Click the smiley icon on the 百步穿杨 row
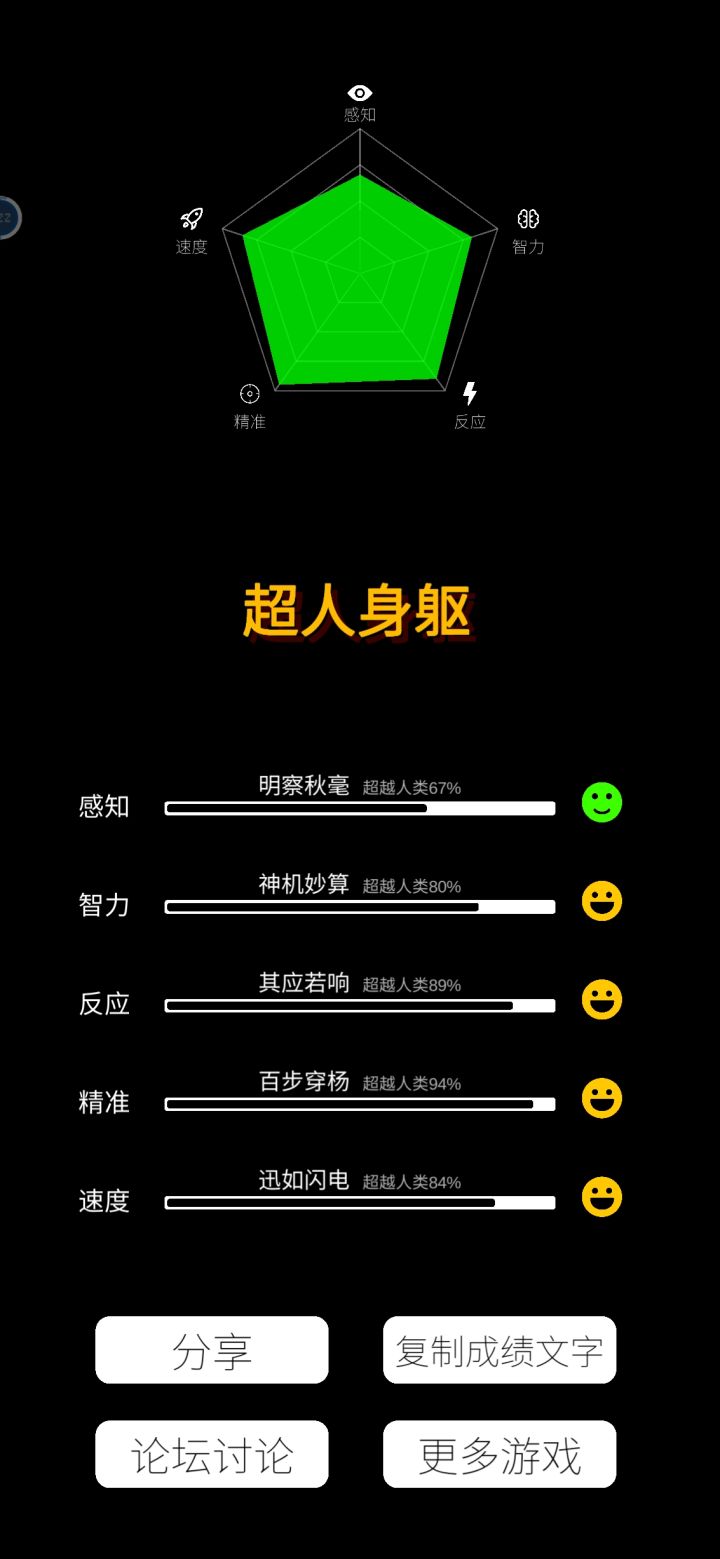Image resolution: width=720 pixels, height=1559 pixels. tap(601, 1098)
